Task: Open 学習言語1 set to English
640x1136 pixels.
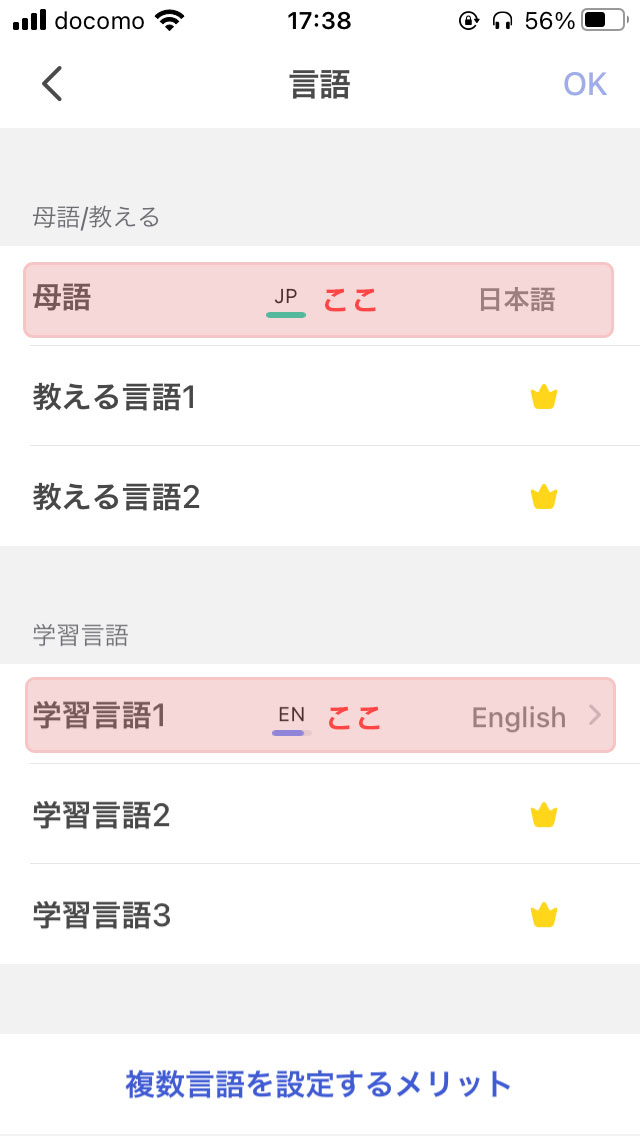Action: click(320, 716)
